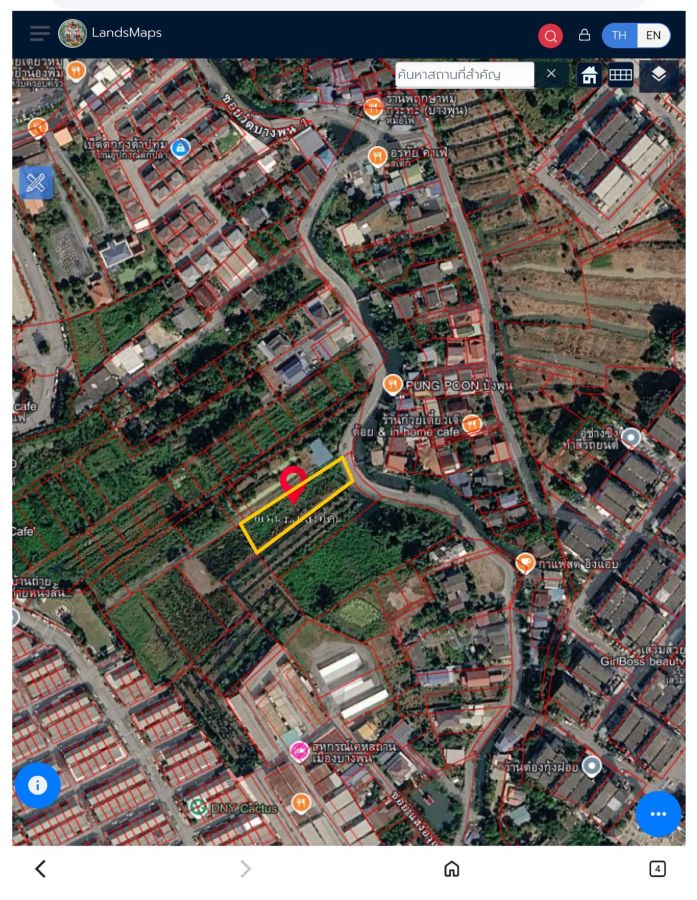Tap the blue info button

click(x=38, y=785)
